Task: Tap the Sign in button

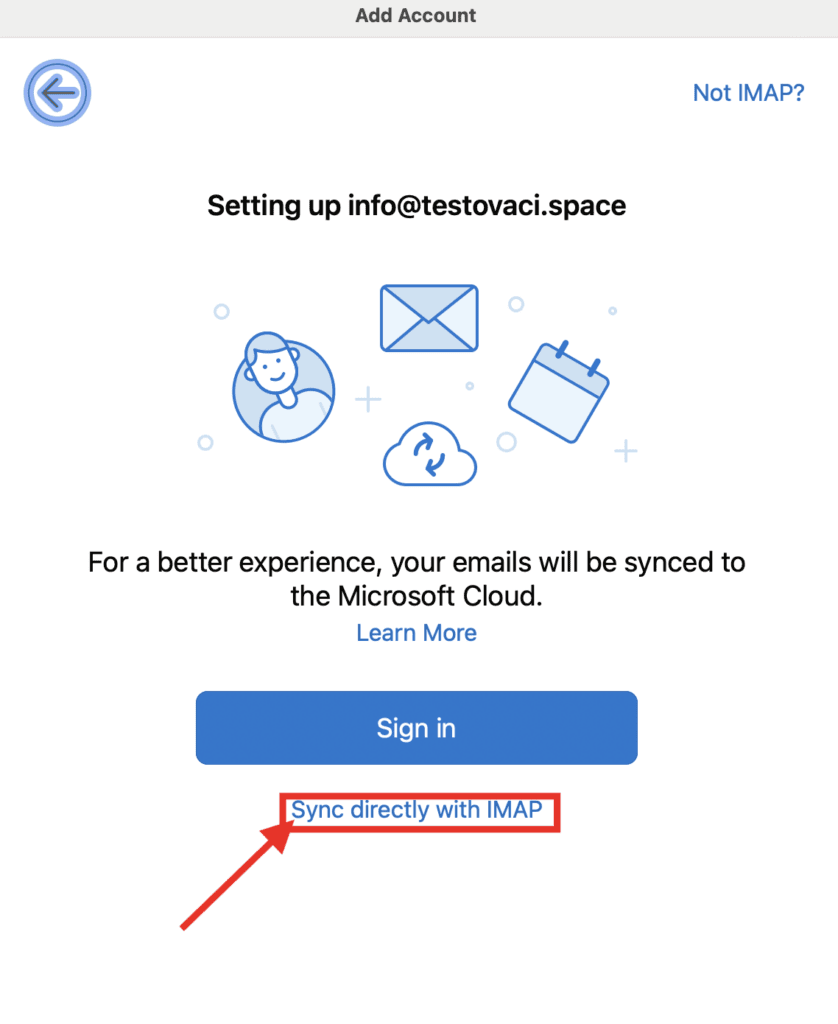Action: [x=416, y=728]
